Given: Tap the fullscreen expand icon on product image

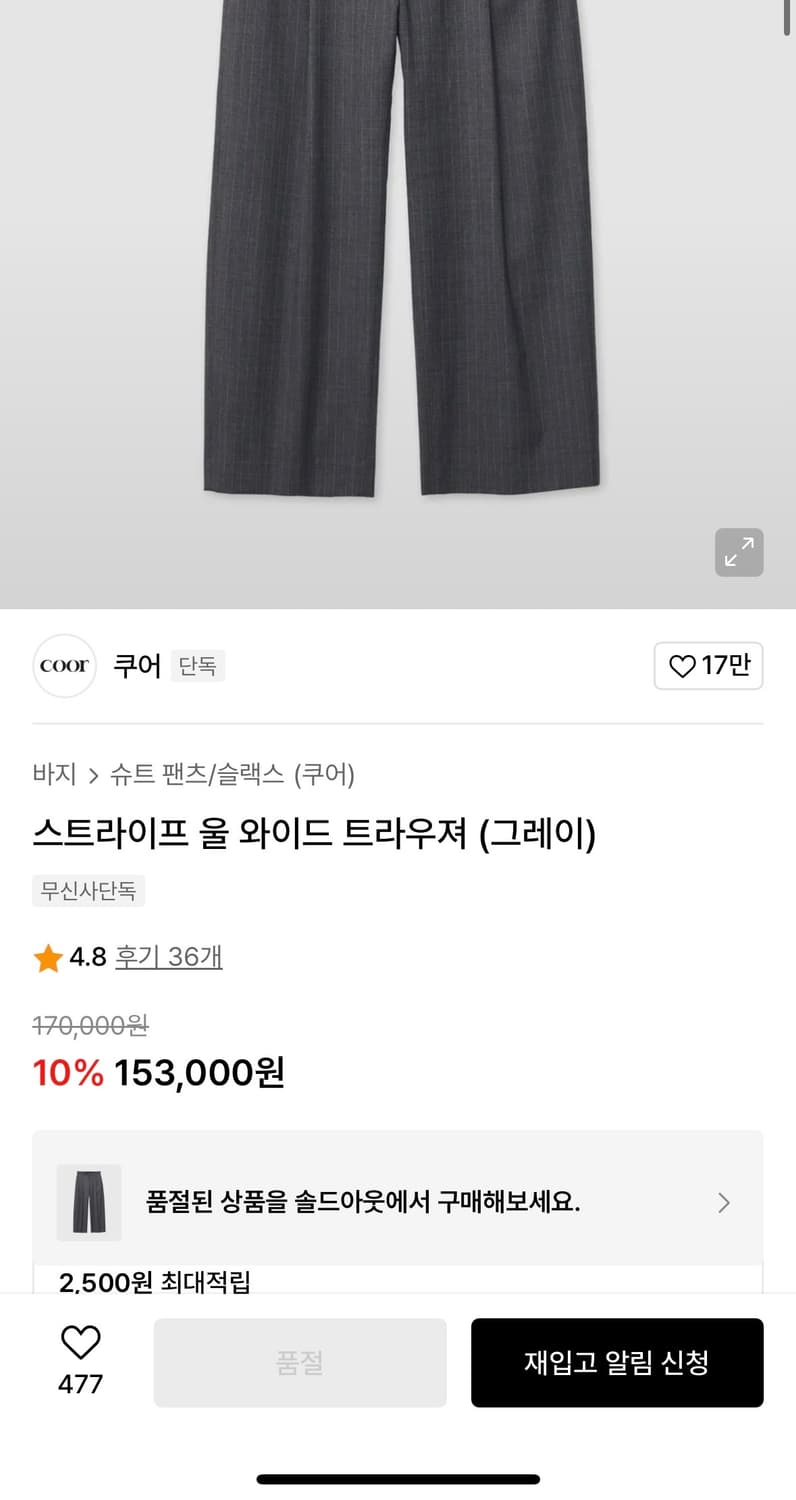Looking at the screenshot, I should click(739, 552).
